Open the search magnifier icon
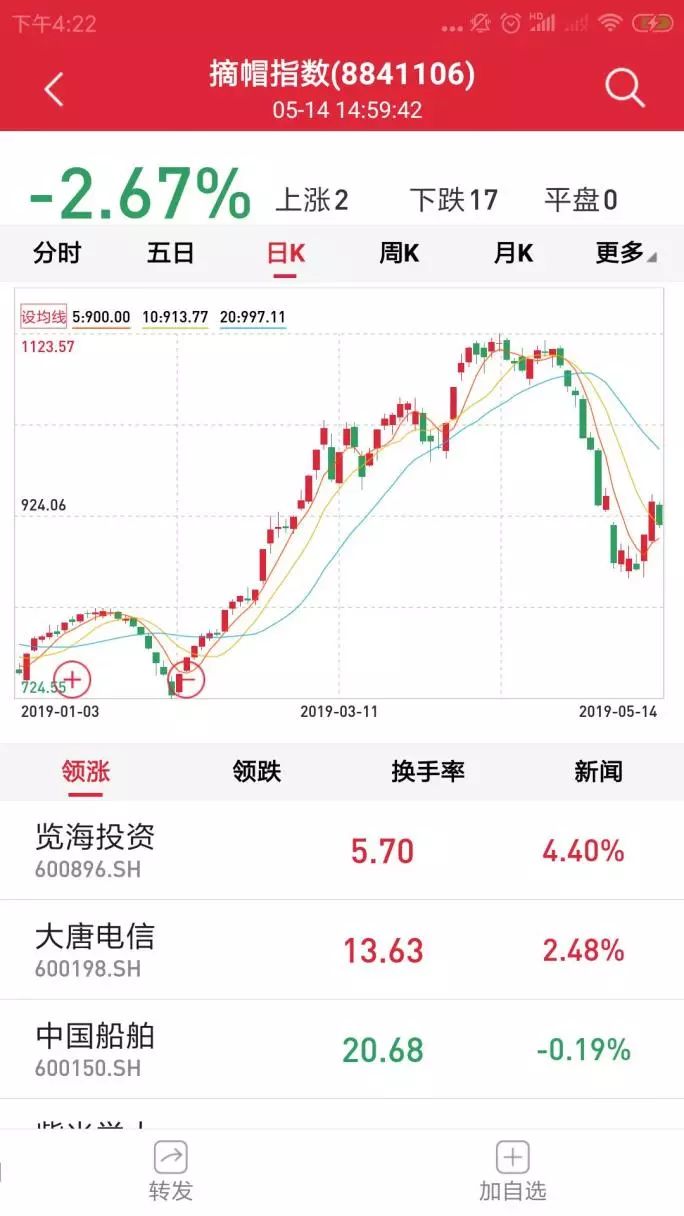 (x=625, y=89)
